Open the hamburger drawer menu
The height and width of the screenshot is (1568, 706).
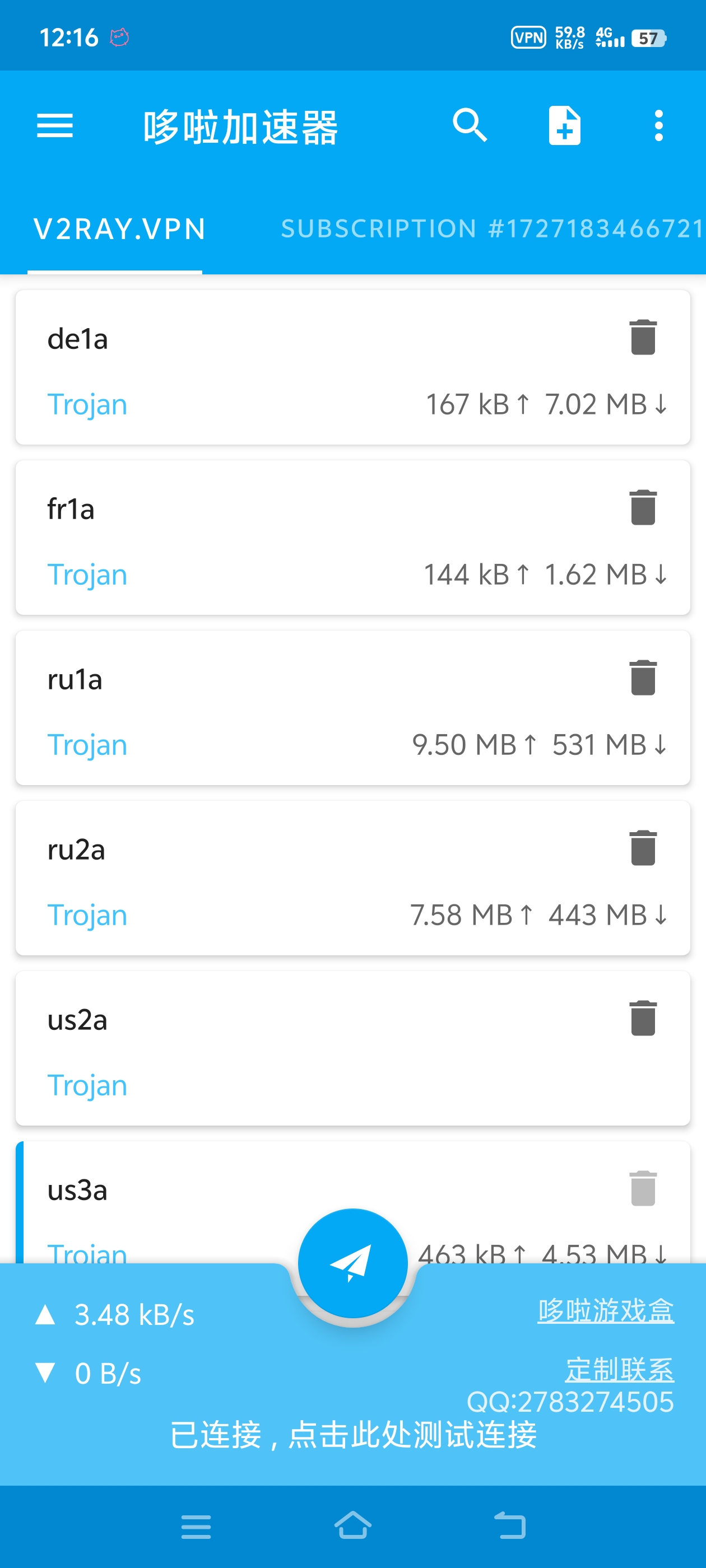tap(55, 126)
